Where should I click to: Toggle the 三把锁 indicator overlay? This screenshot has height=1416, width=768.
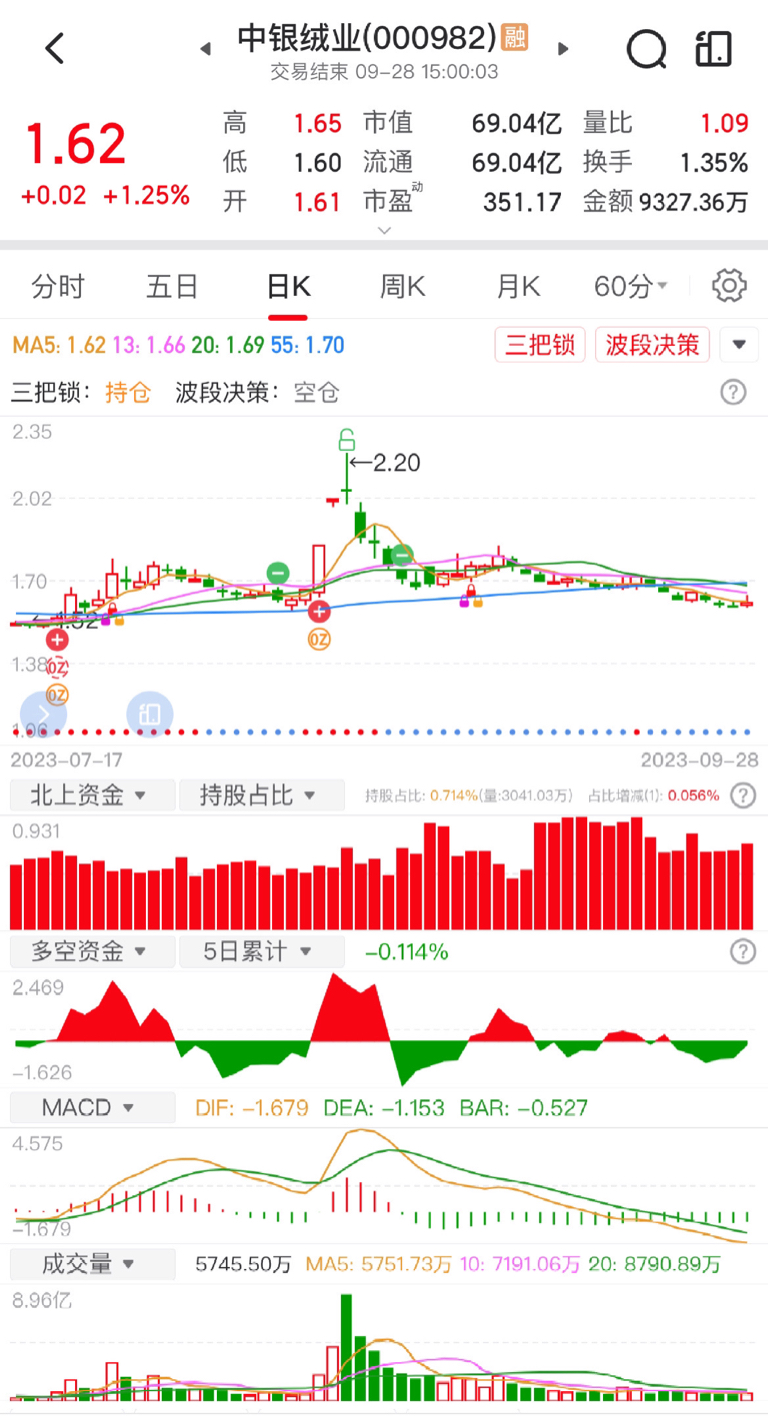click(x=539, y=343)
